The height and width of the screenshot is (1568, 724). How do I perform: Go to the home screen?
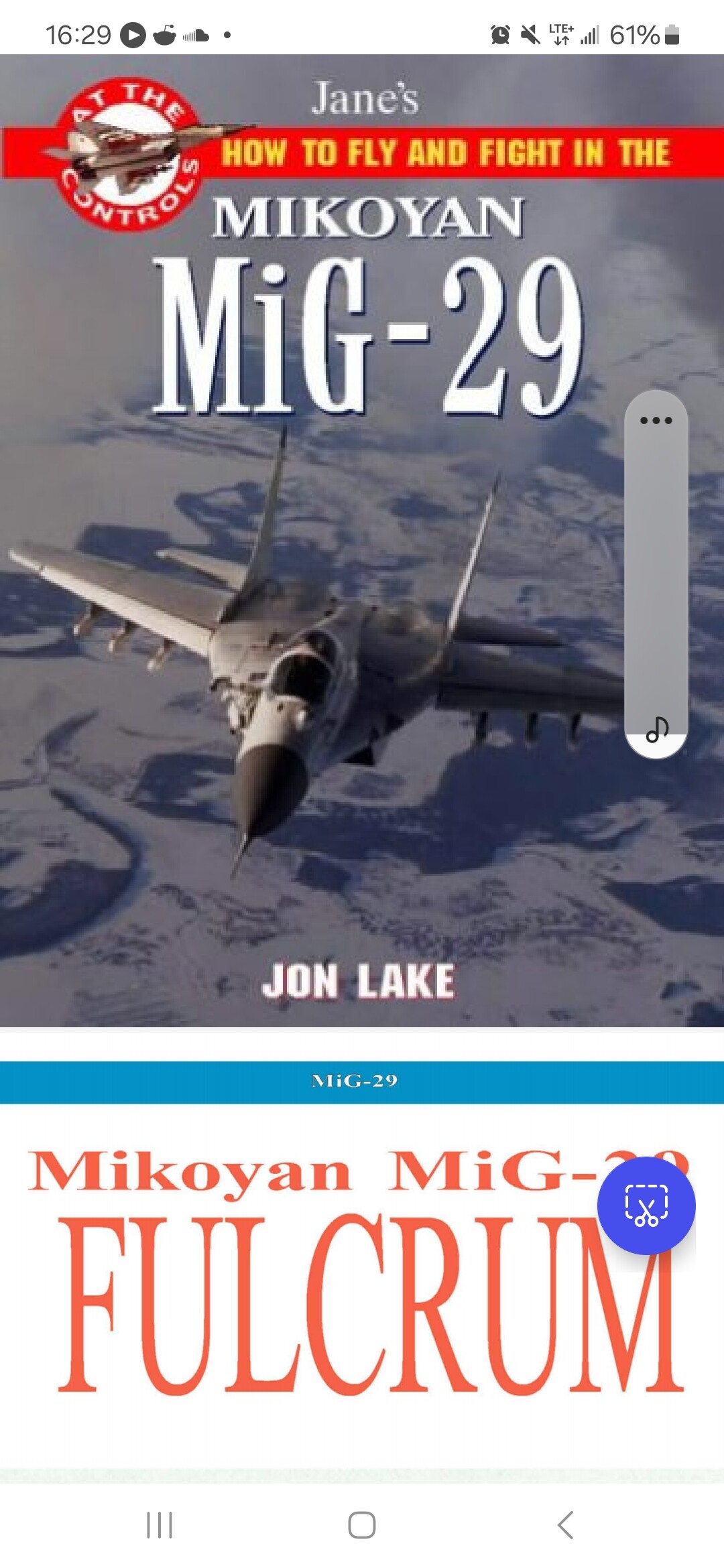(362, 1525)
